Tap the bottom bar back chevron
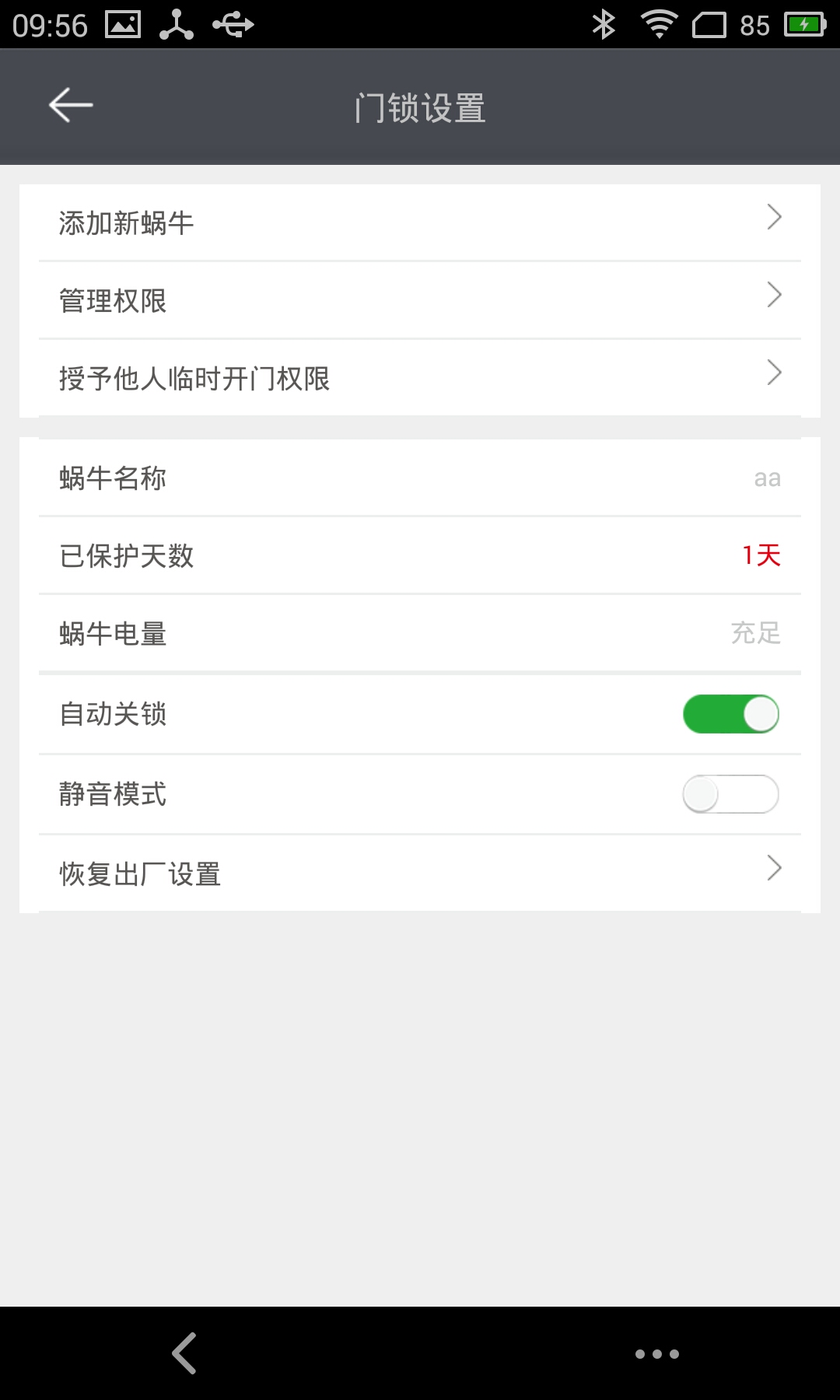This screenshot has height=1400, width=840. pos(184,1353)
